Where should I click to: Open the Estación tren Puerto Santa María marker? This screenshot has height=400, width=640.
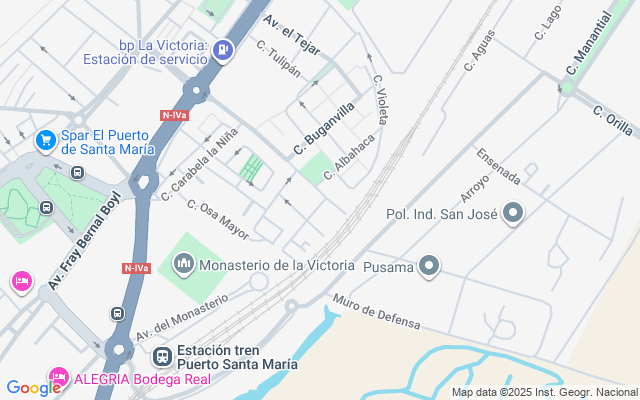tap(162, 356)
